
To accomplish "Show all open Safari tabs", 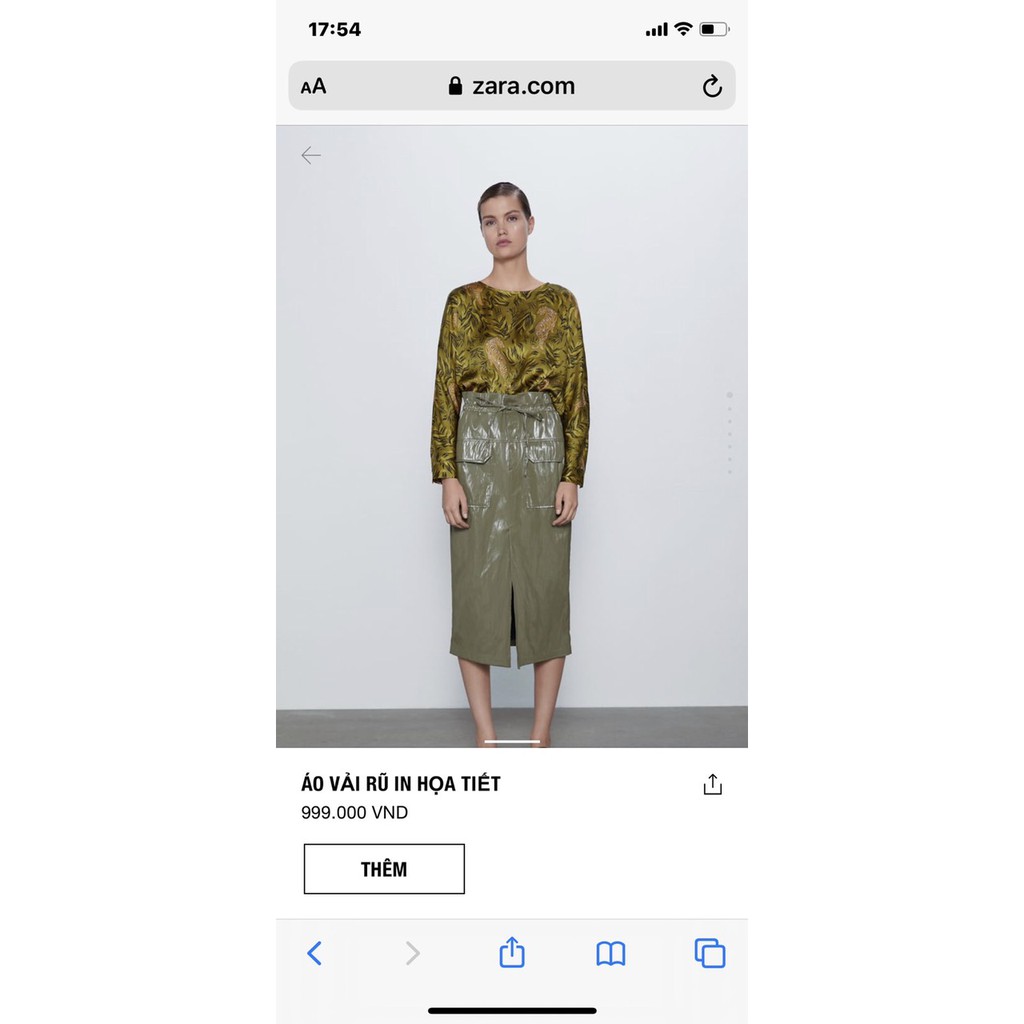I will [x=710, y=953].
